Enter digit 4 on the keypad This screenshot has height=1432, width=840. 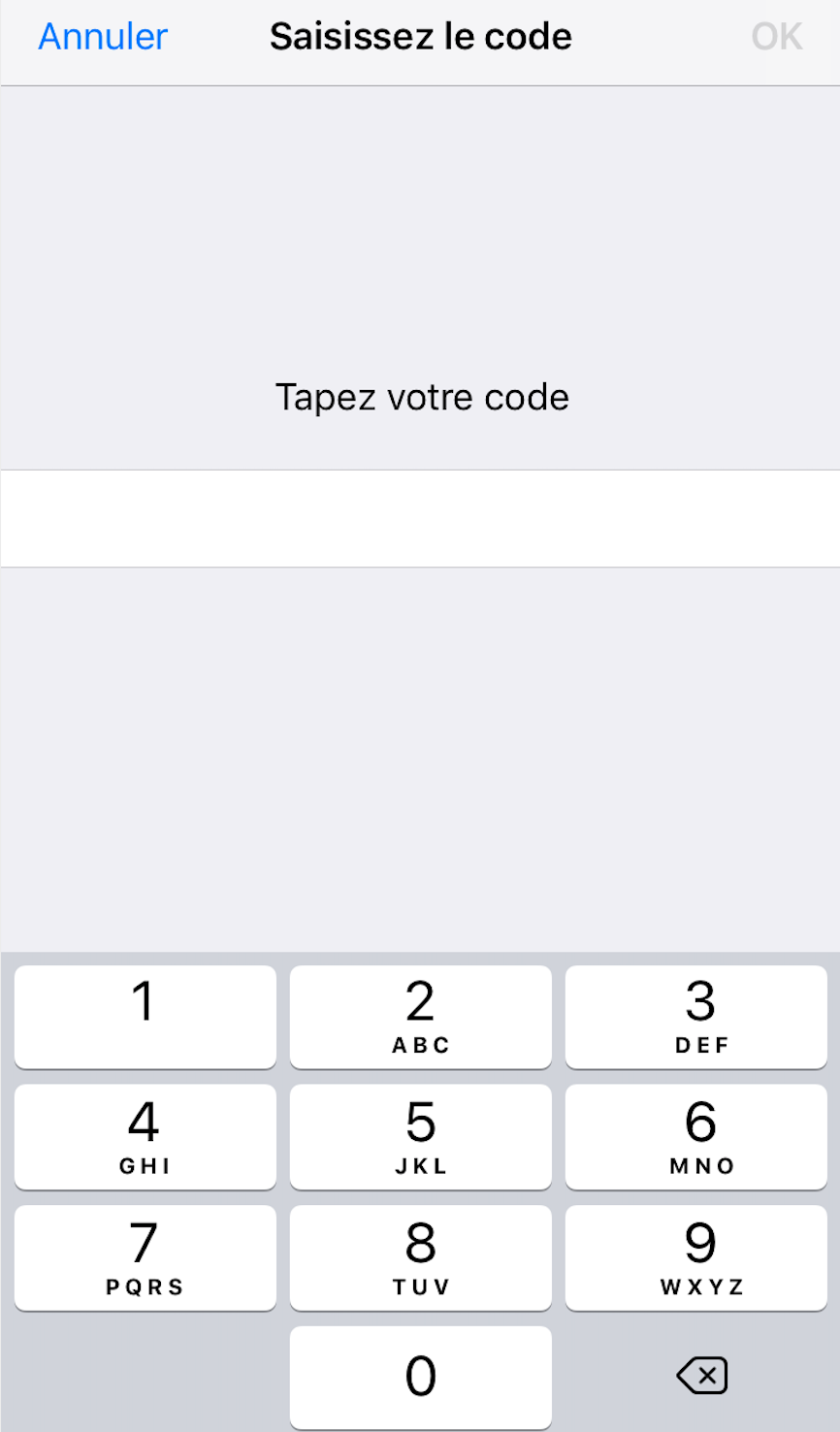pos(145,1136)
